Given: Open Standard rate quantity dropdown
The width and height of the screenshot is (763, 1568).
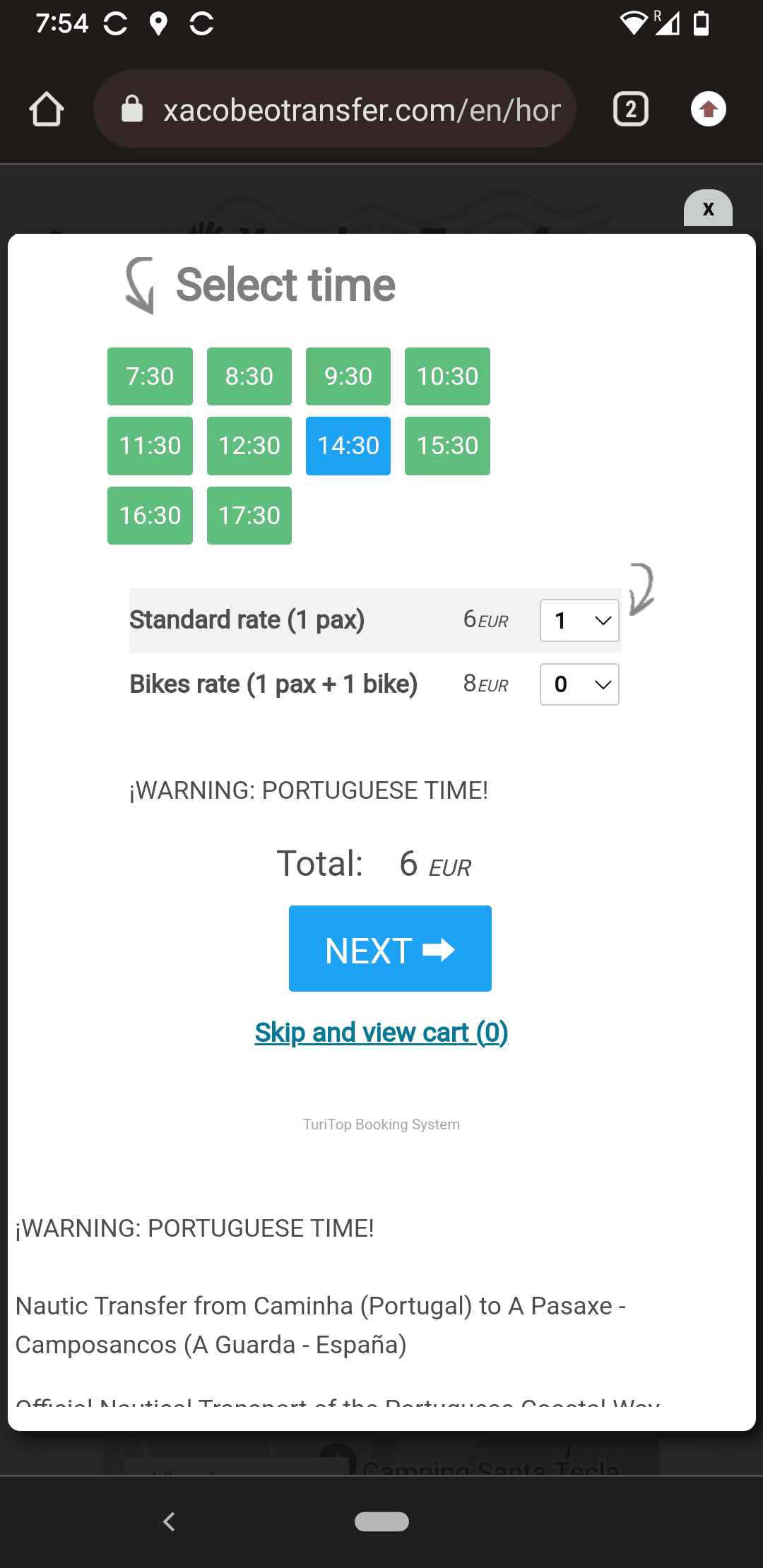Looking at the screenshot, I should [x=579, y=621].
